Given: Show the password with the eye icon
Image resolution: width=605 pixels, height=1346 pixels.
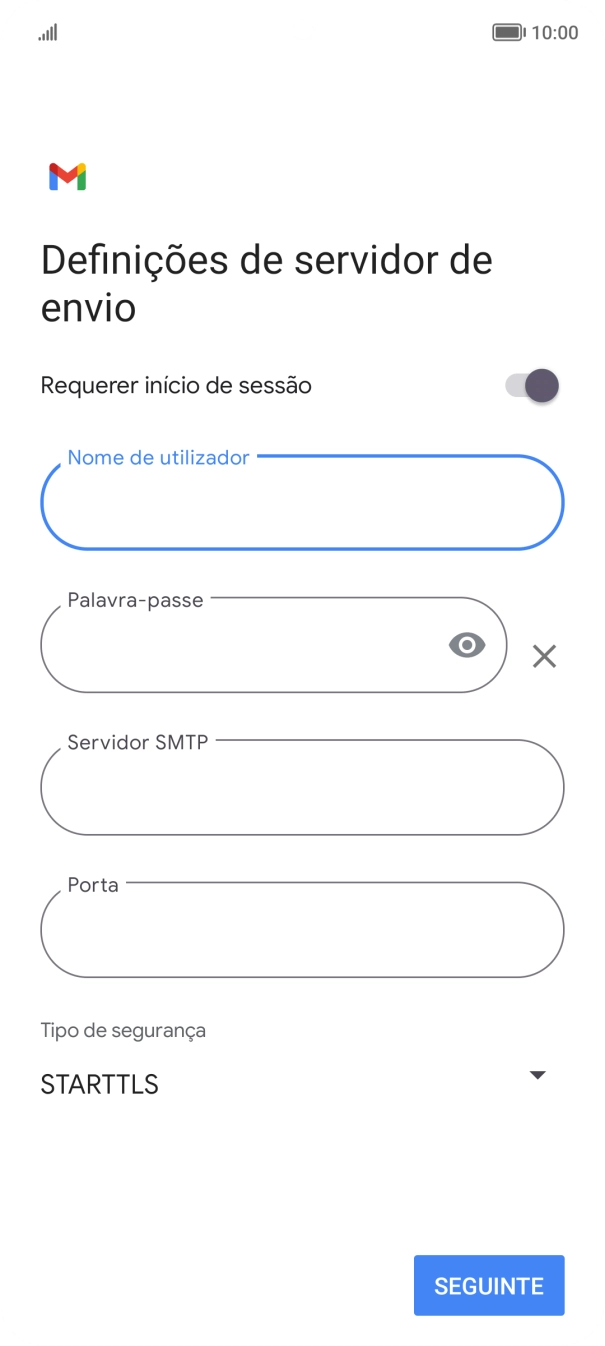Looking at the screenshot, I should point(467,646).
